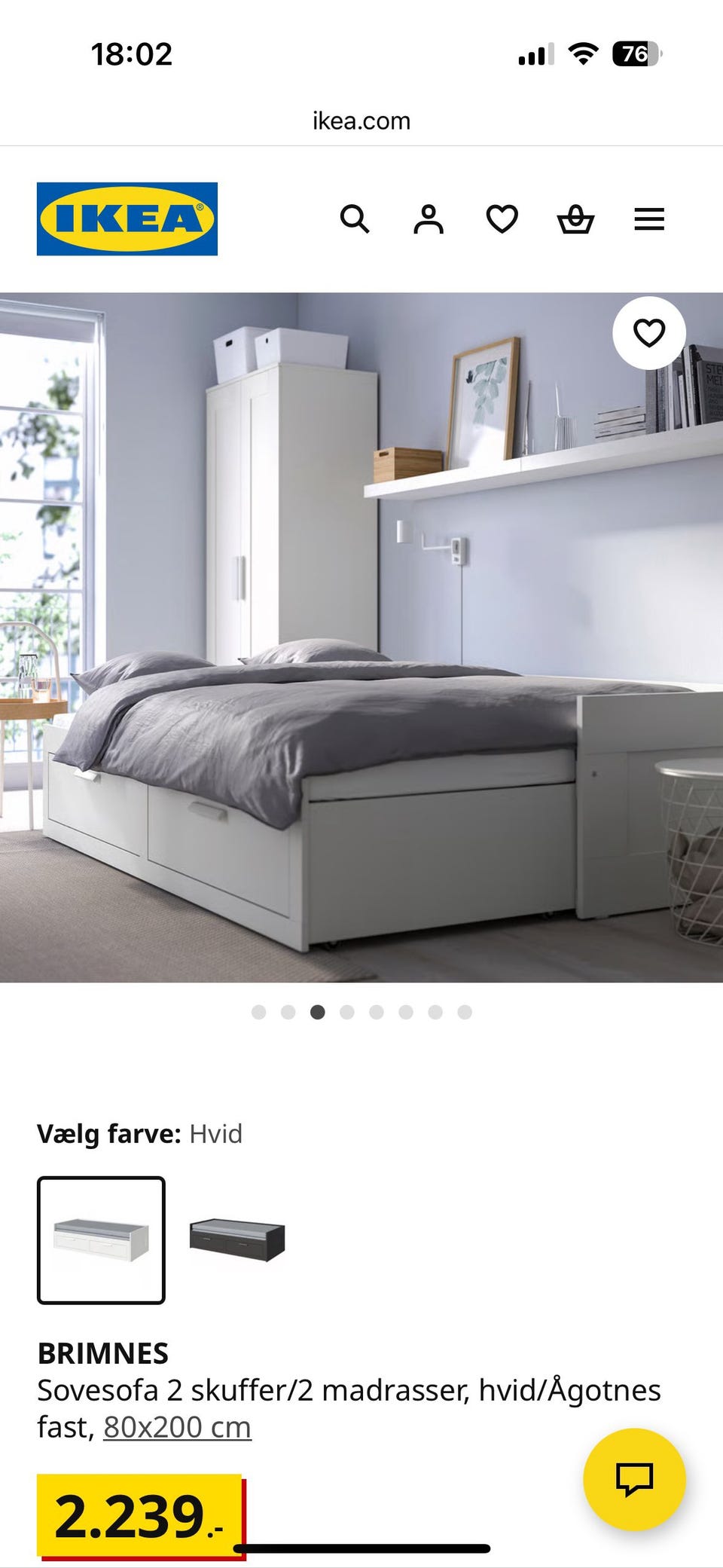This screenshot has height=1568, width=723.
Task: Tap the 18:02 clock display
Action: 133,53
